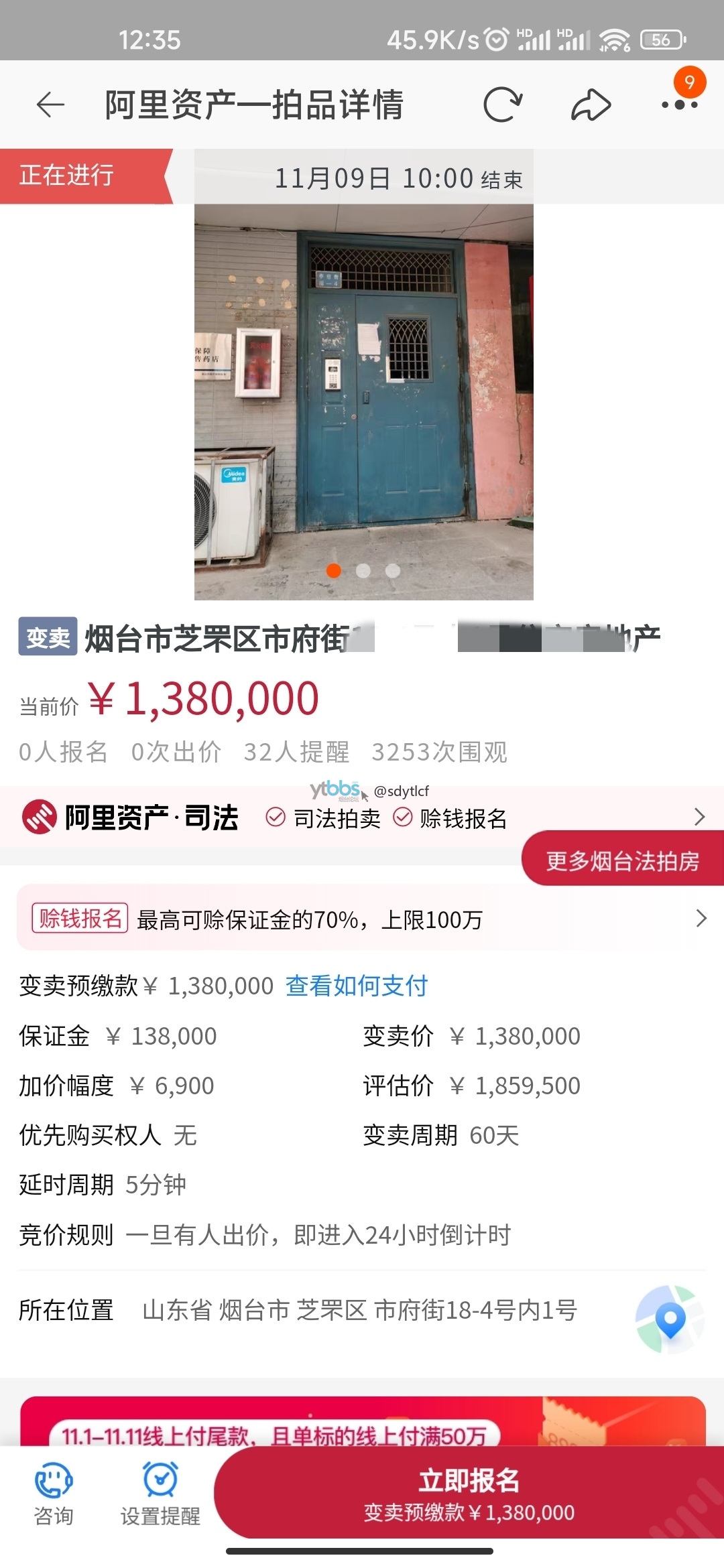This screenshot has width=724, height=1568.
Task: Go back using the arrow icon
Action: click(x=50, y=105)
